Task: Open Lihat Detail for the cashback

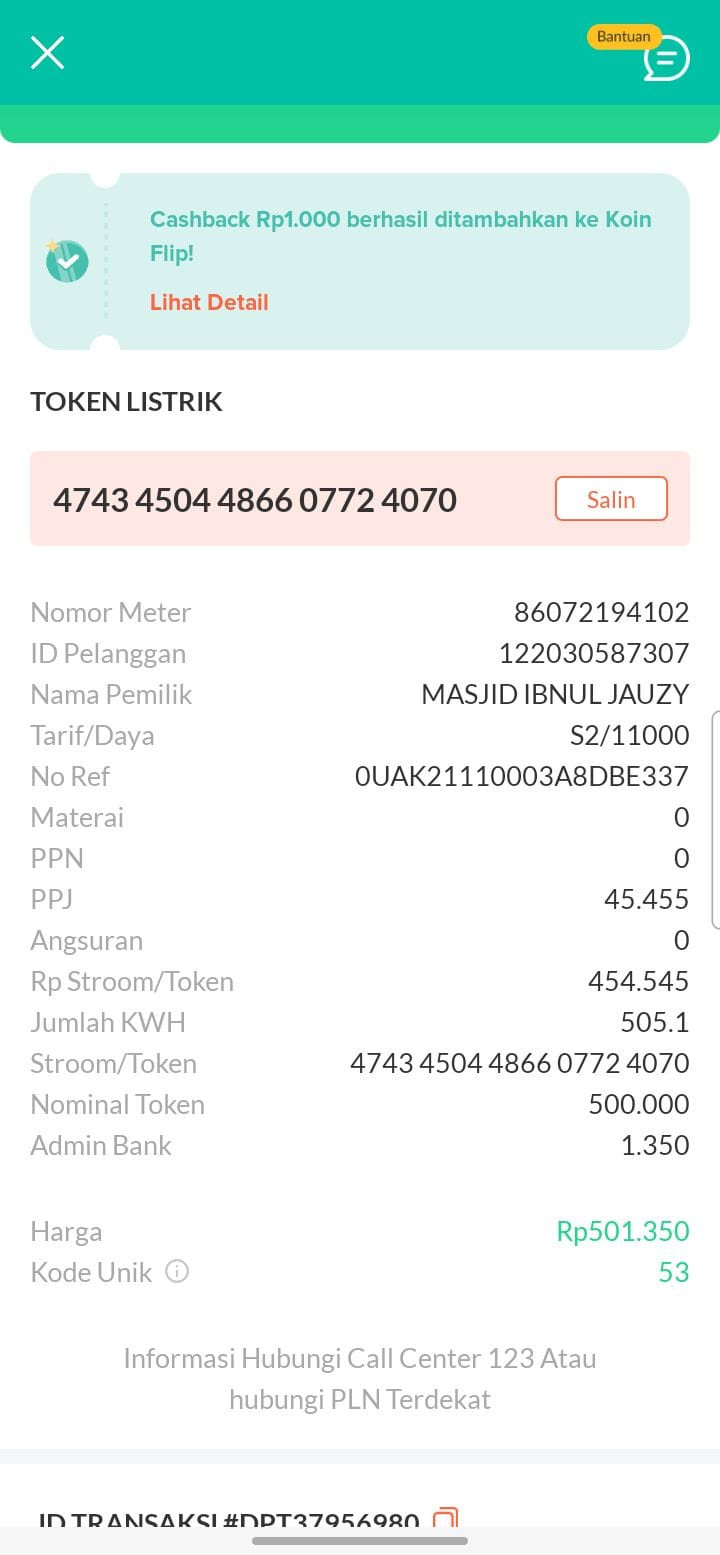Action: pyautogui.click(x=209, y=302)
